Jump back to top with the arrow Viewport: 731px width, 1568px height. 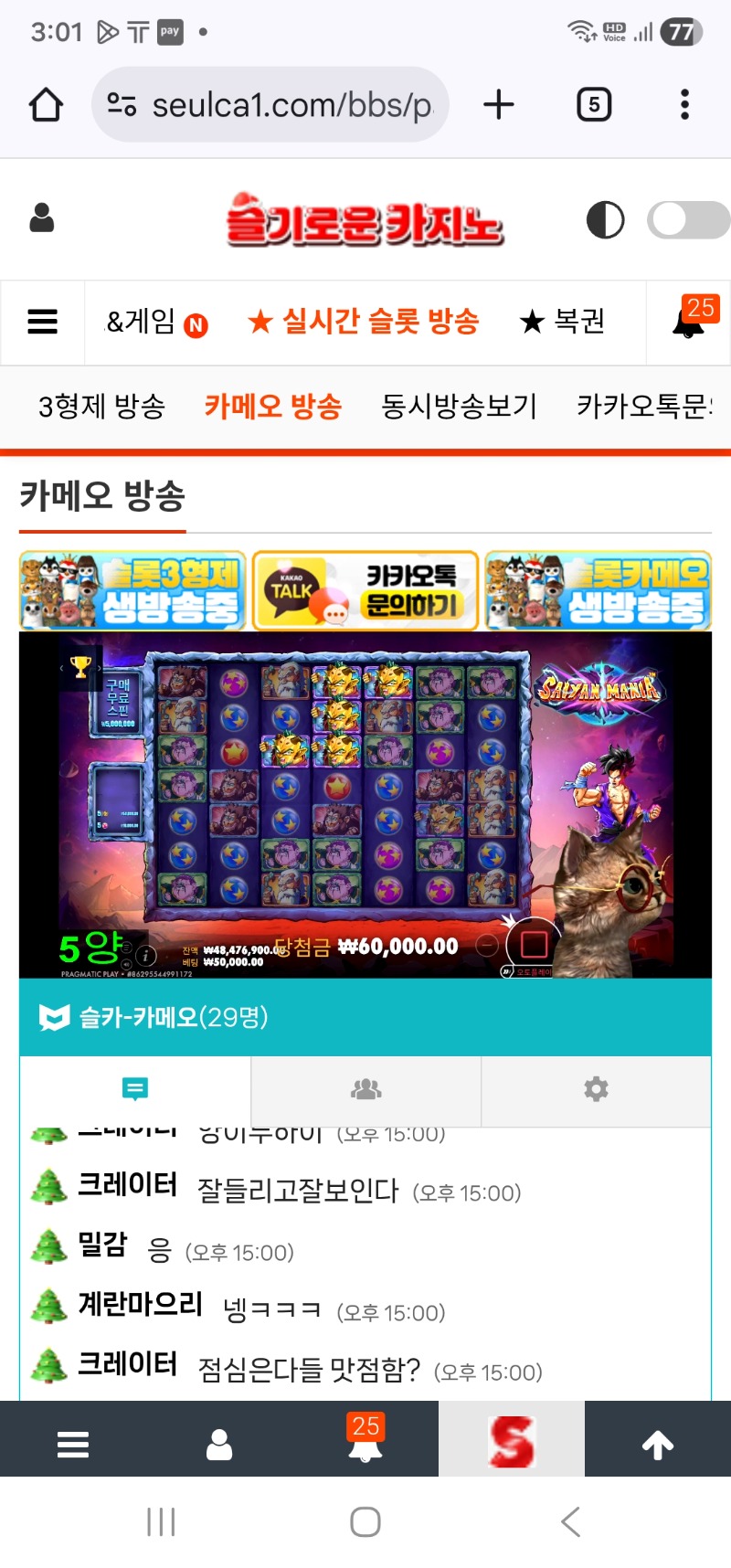point(657,1445)
